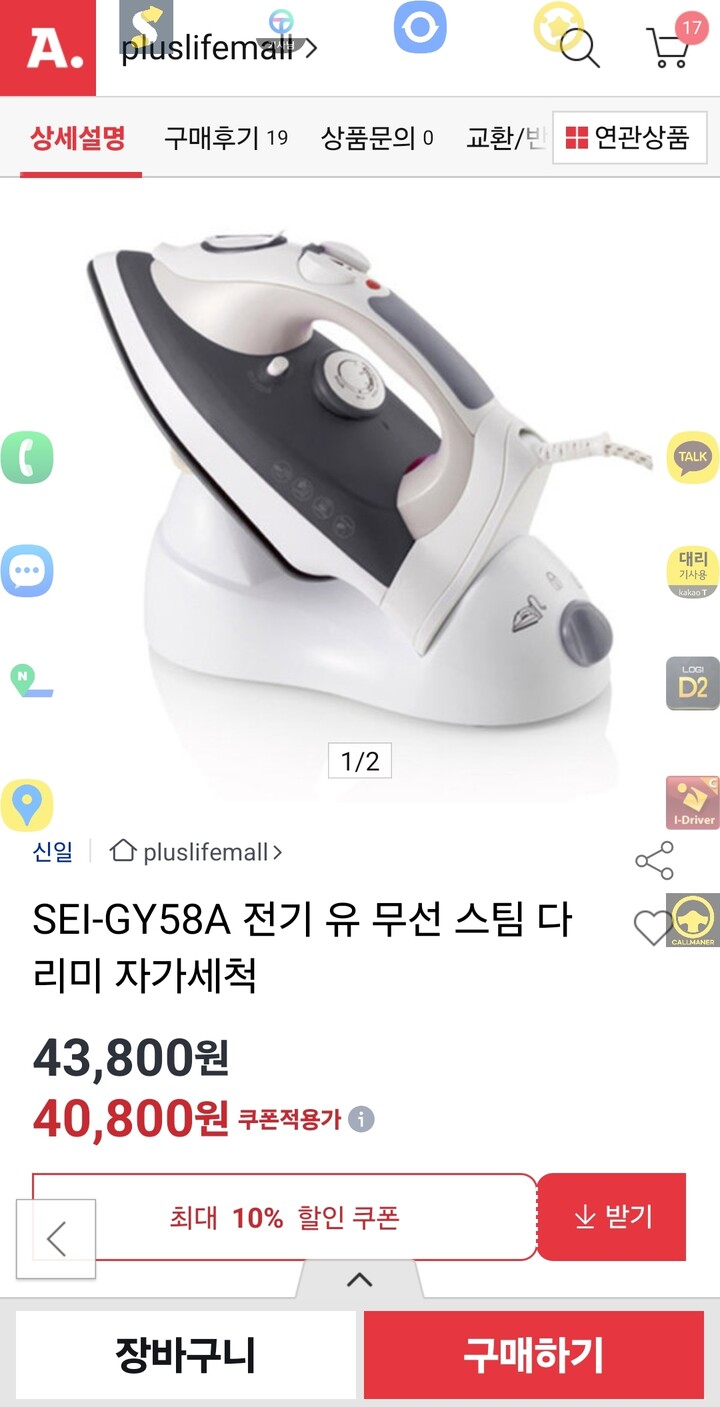Open the store location map pin icon

[28, 806]
